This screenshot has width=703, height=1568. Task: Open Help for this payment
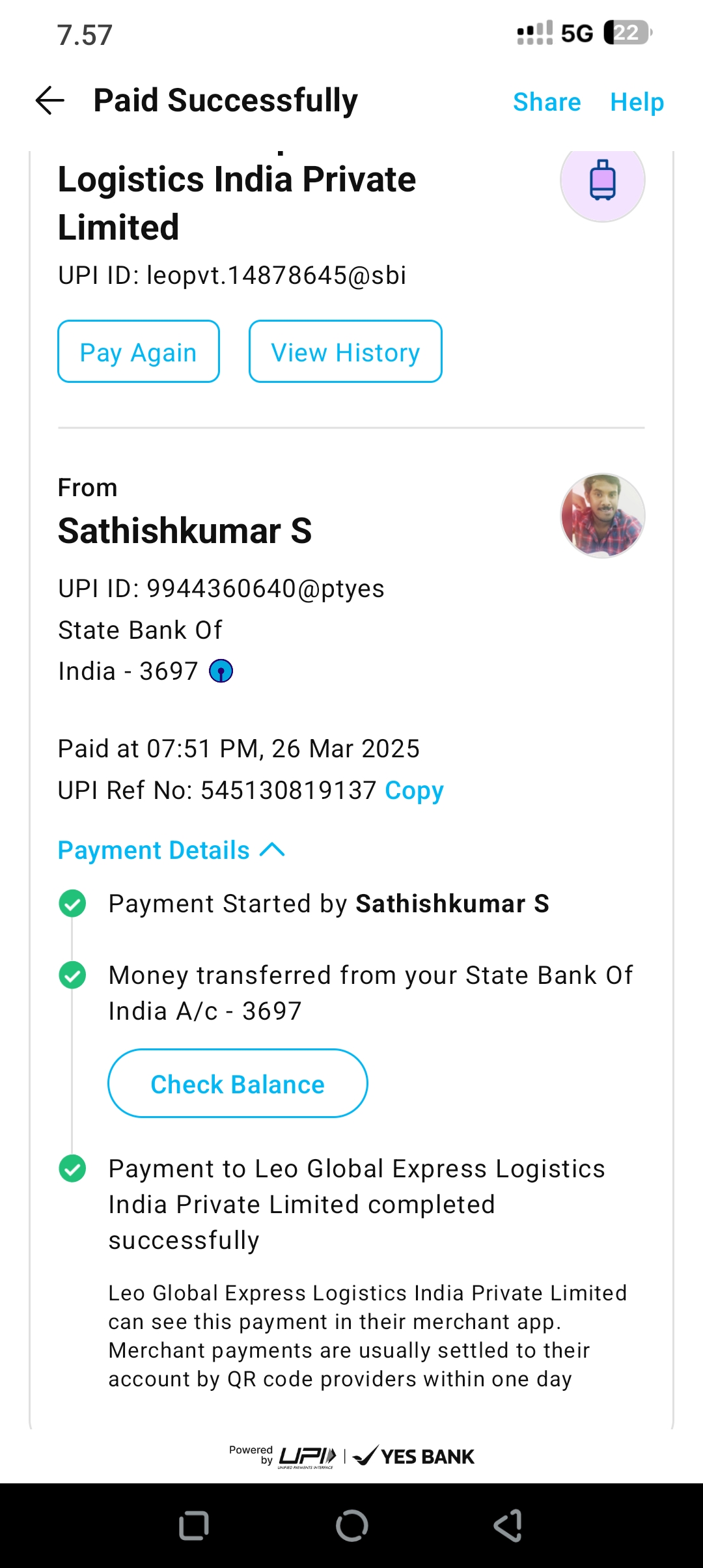click(x=637, y=102)
